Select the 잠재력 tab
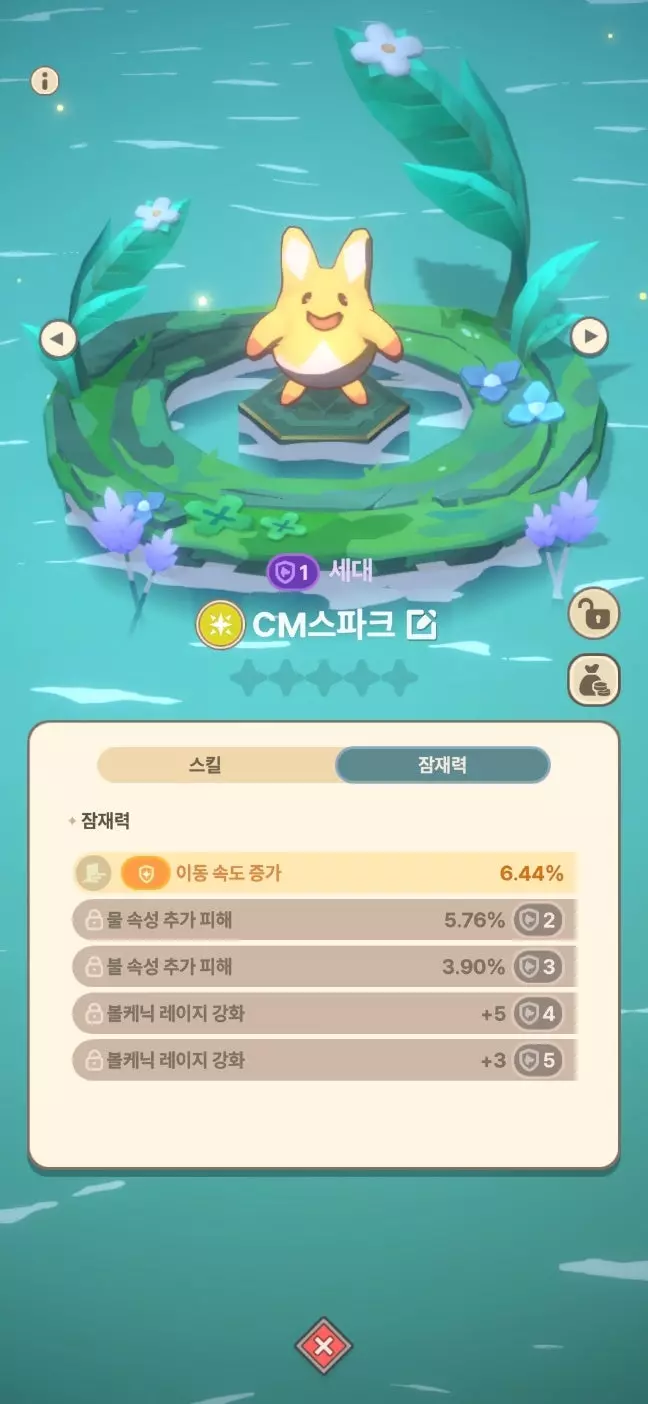Viewport: 648px width, 1404px height. [442, 766]
